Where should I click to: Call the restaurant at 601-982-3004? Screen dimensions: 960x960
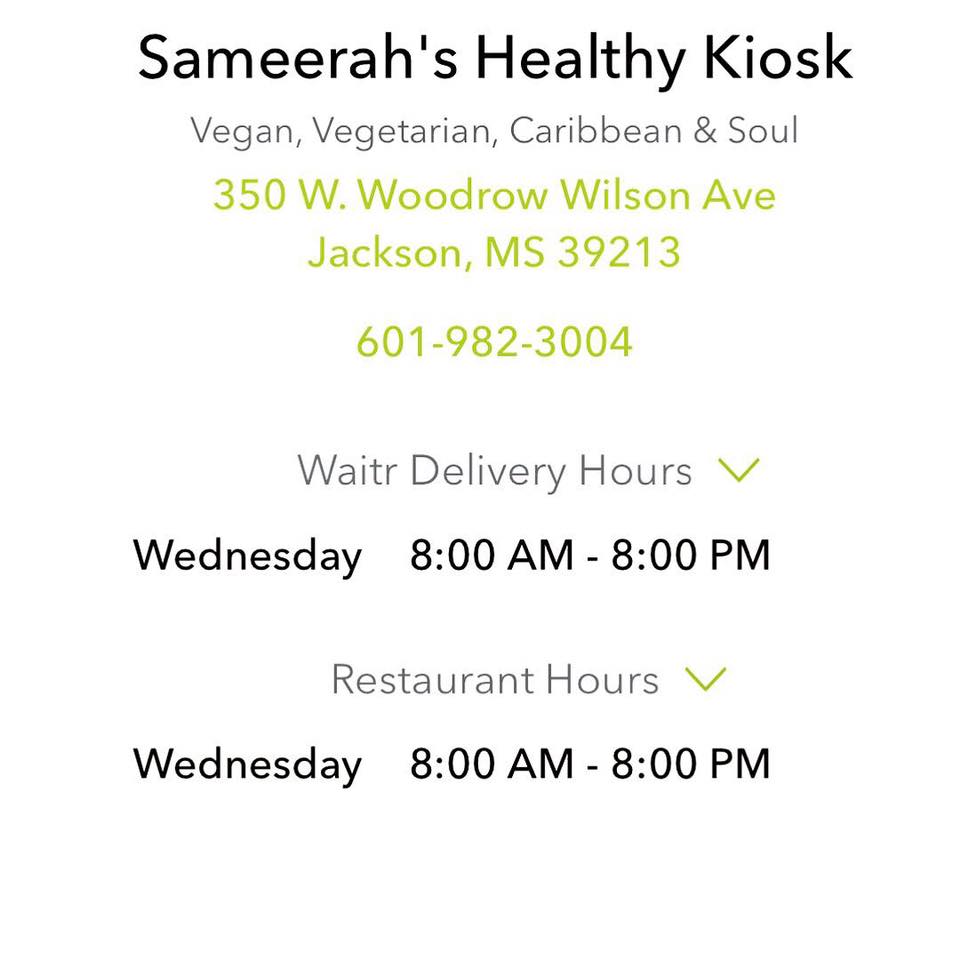pos(494,342)
